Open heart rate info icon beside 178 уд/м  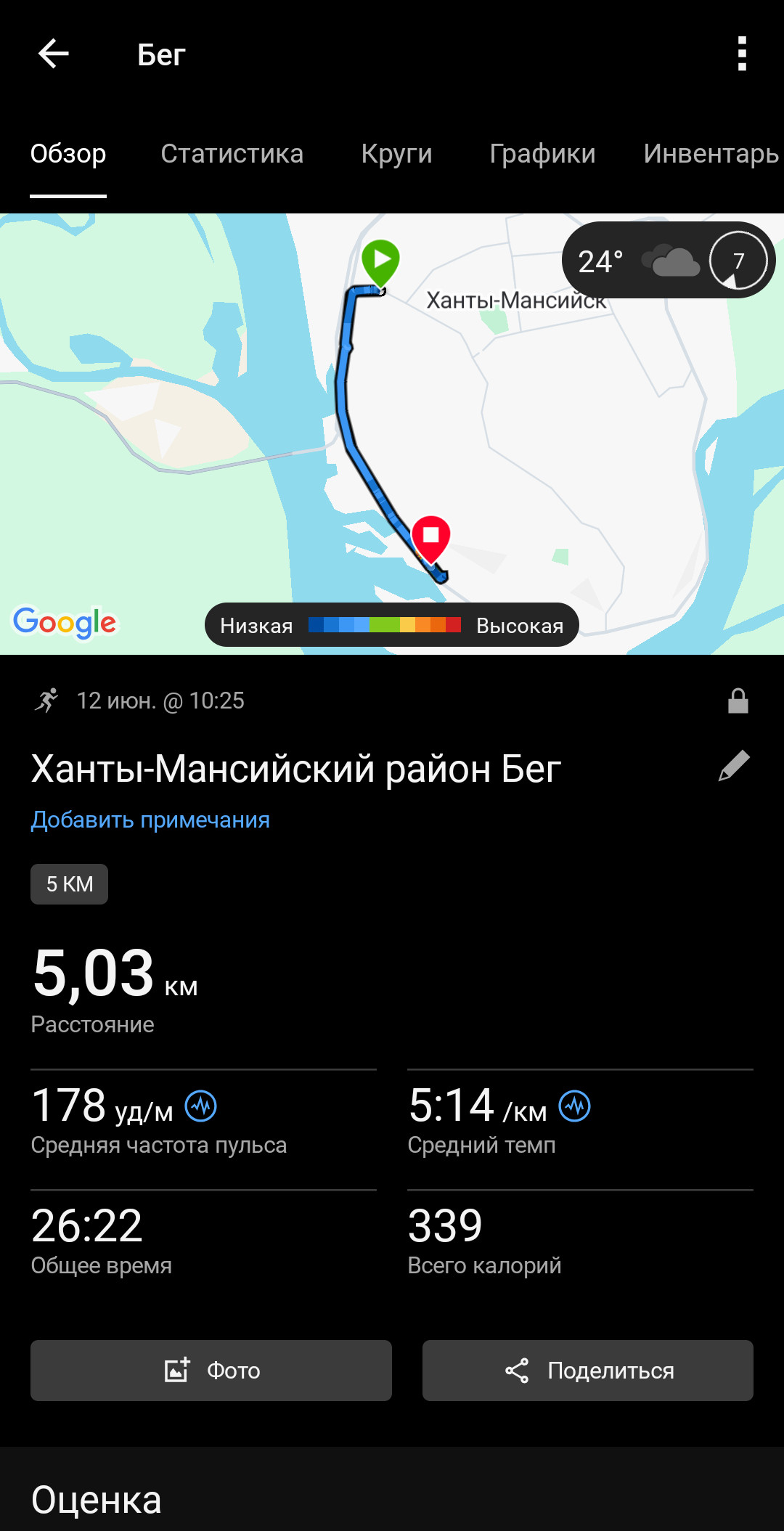(201, 1106)
